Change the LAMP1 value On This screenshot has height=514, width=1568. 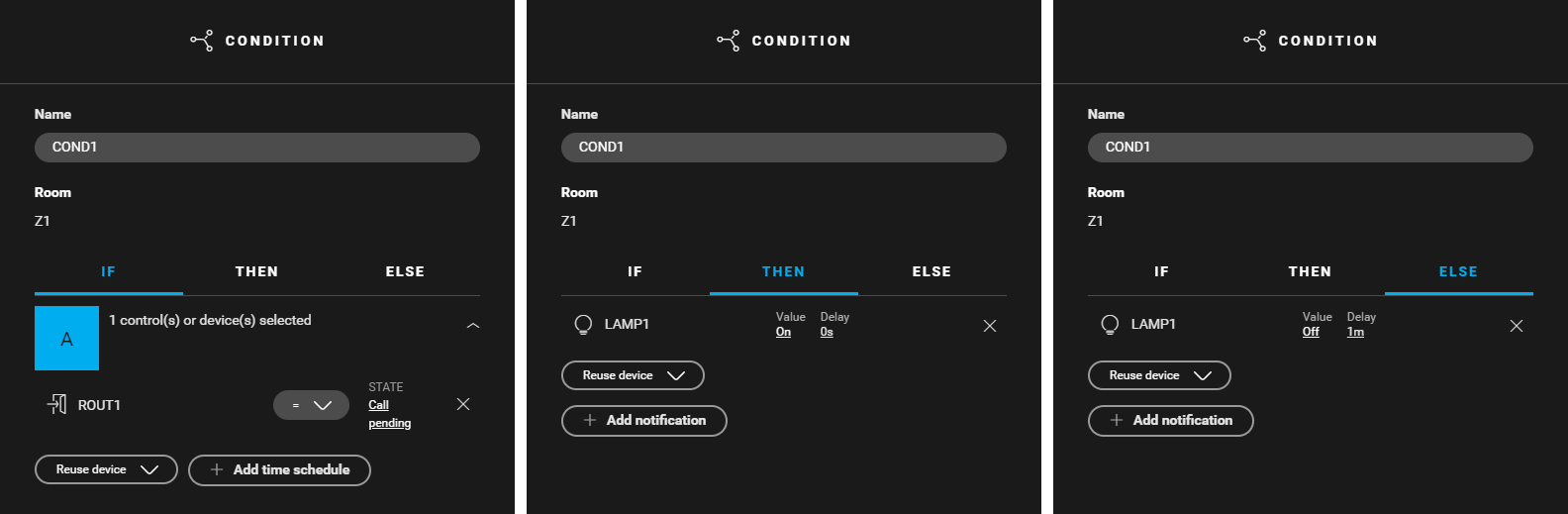click(x=783, y=333)
